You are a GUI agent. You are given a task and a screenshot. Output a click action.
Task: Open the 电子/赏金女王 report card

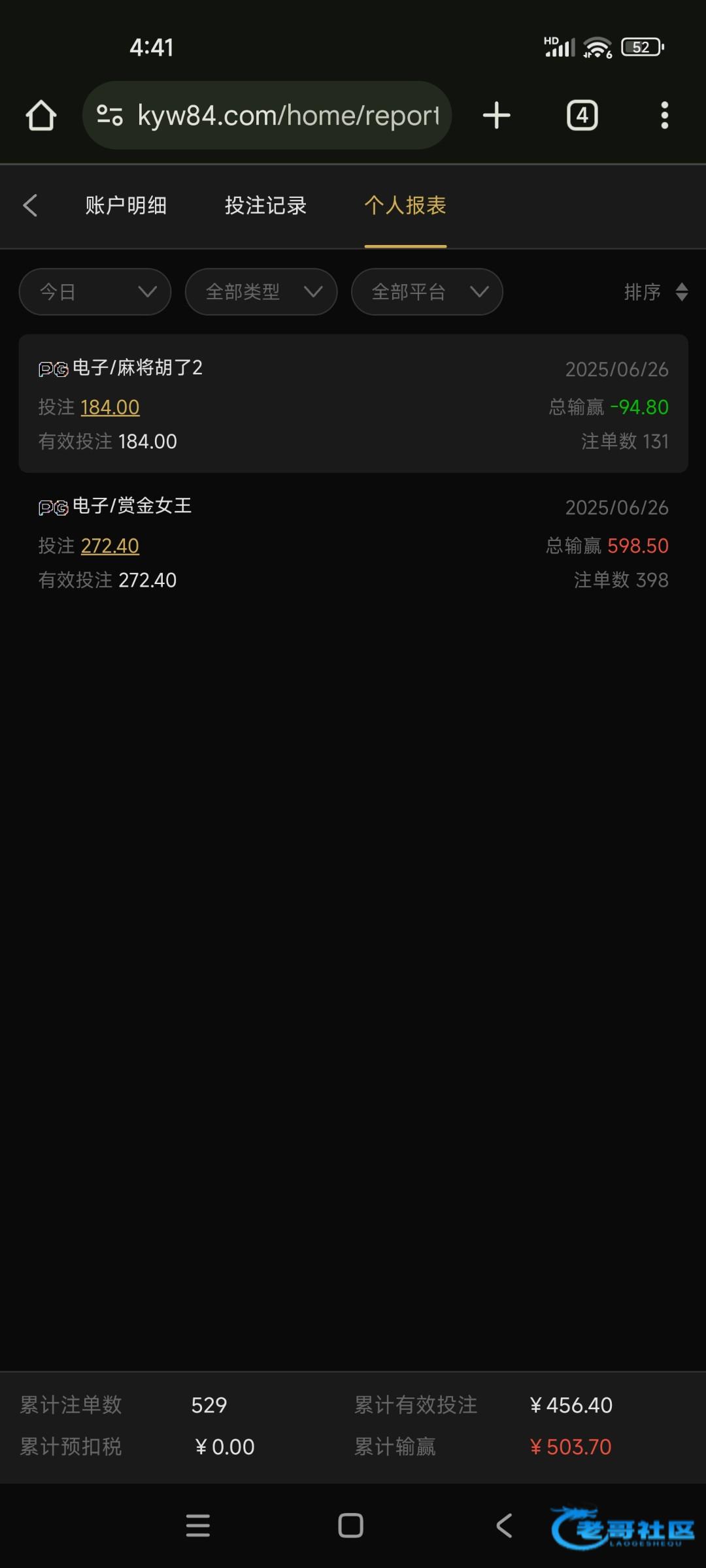tap(353, 542)
